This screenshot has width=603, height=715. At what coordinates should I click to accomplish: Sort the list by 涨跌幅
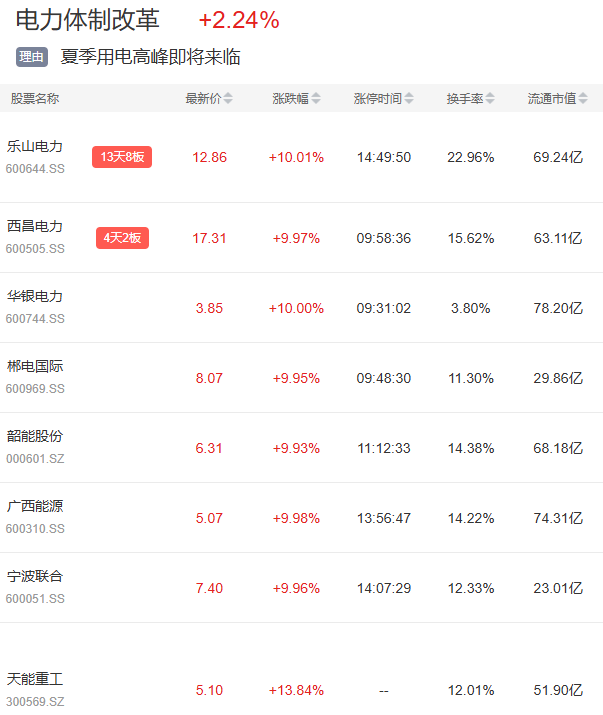point(297,98)
